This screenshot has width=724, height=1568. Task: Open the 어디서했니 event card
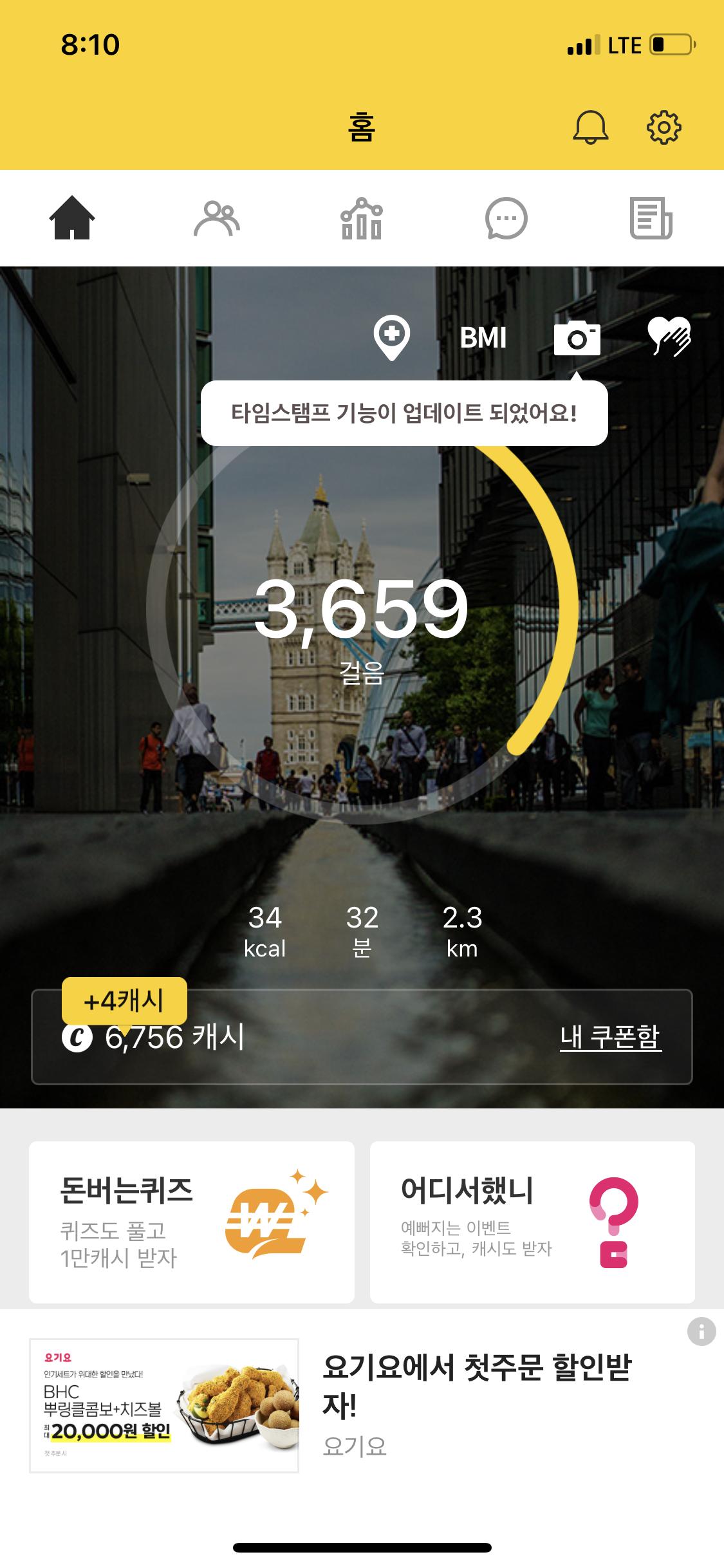(532, 1222)
